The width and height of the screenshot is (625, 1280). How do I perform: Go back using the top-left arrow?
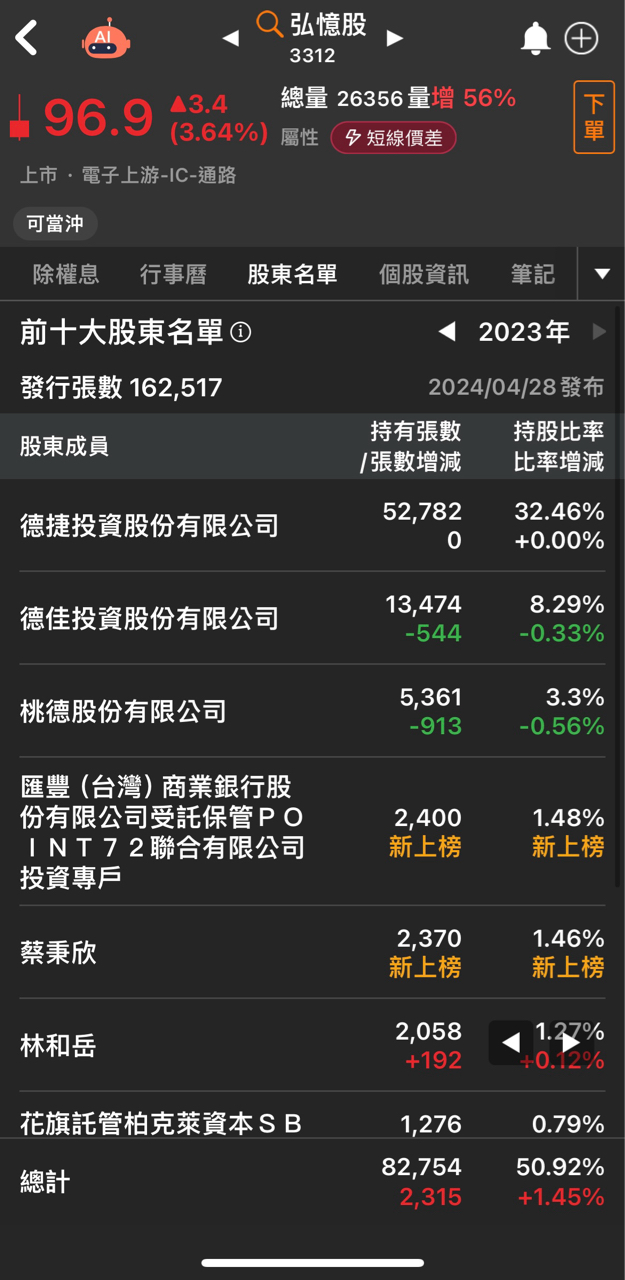pos(27,39)
